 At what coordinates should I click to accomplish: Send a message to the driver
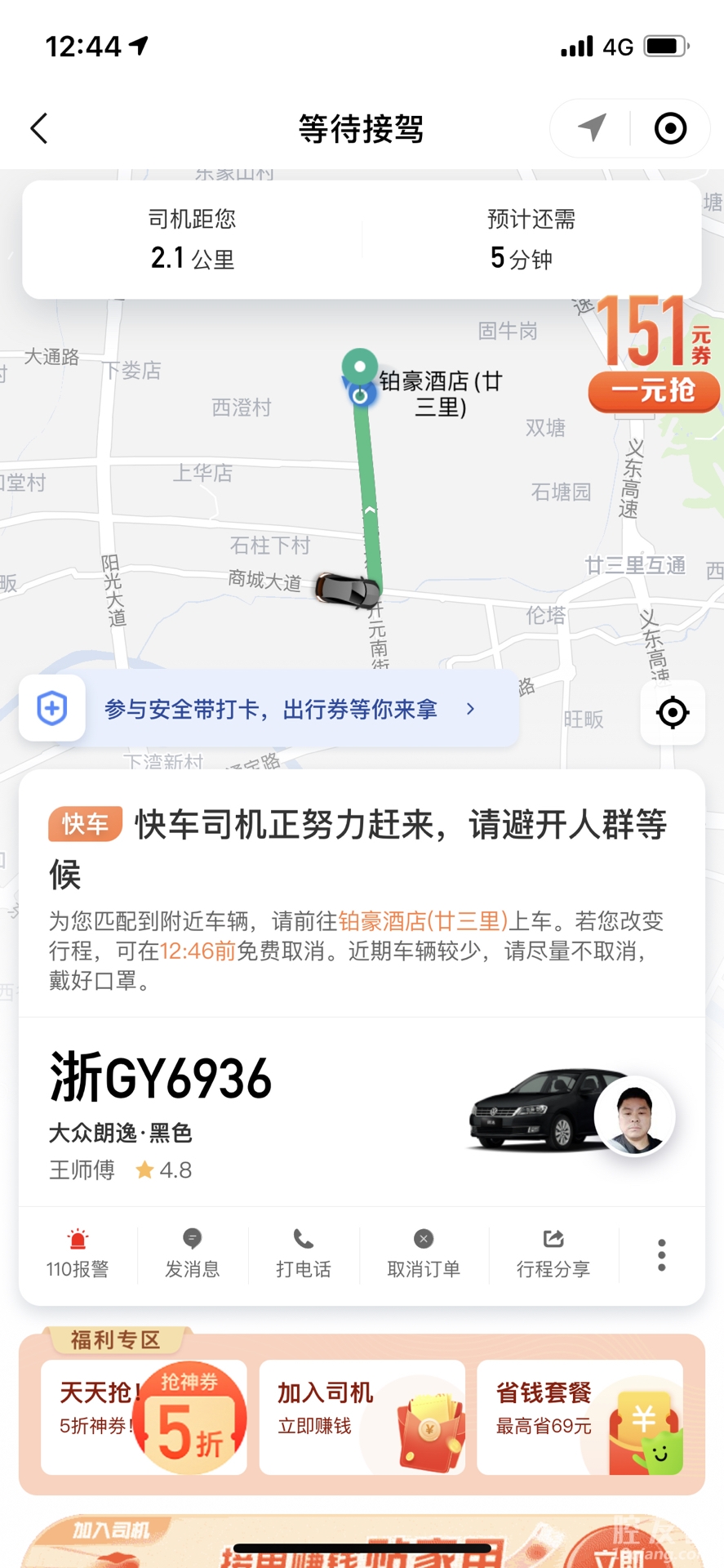[193, 1254]
